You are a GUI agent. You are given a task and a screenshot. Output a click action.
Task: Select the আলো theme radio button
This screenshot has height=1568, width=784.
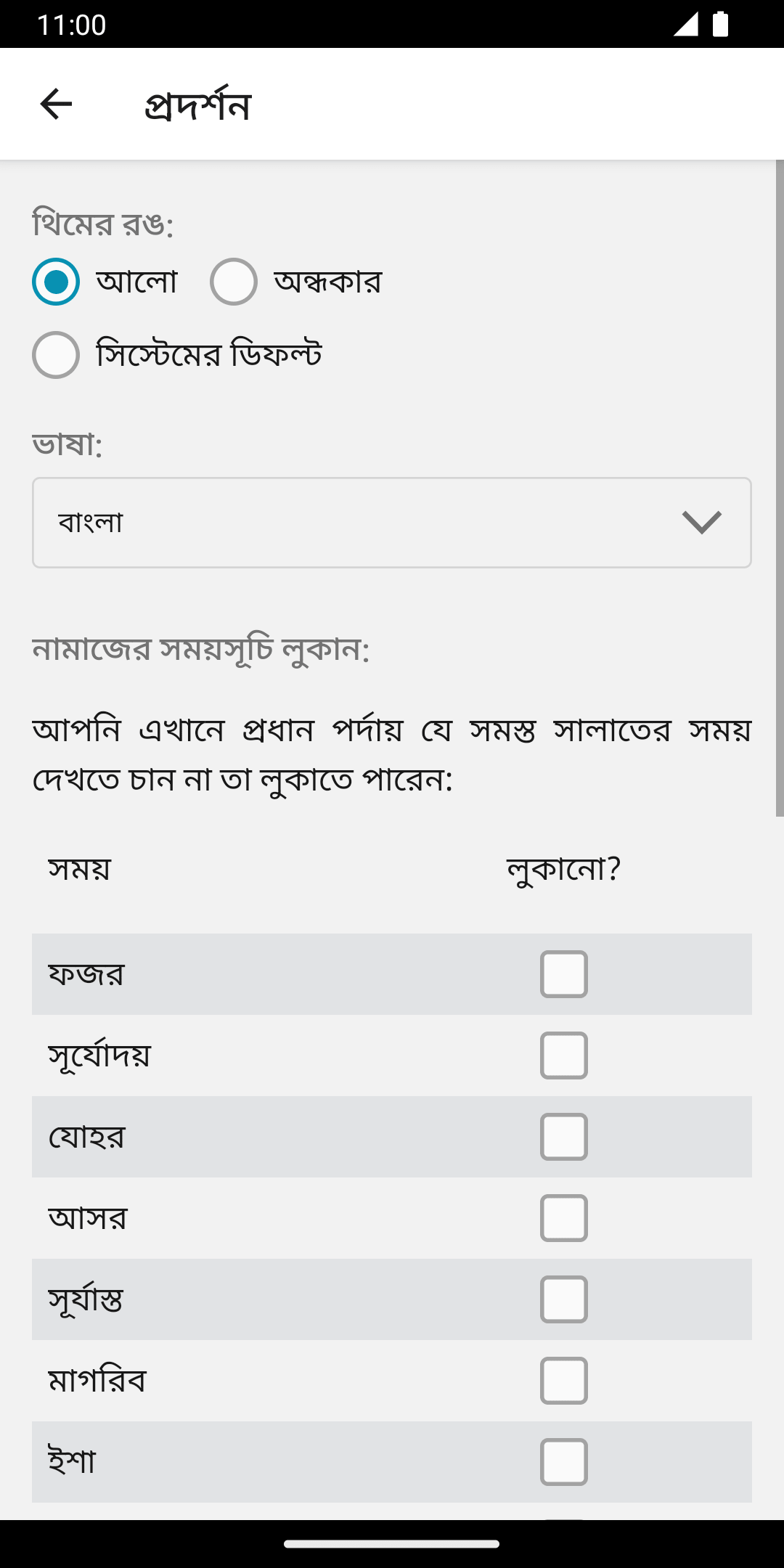coord(56,282)
